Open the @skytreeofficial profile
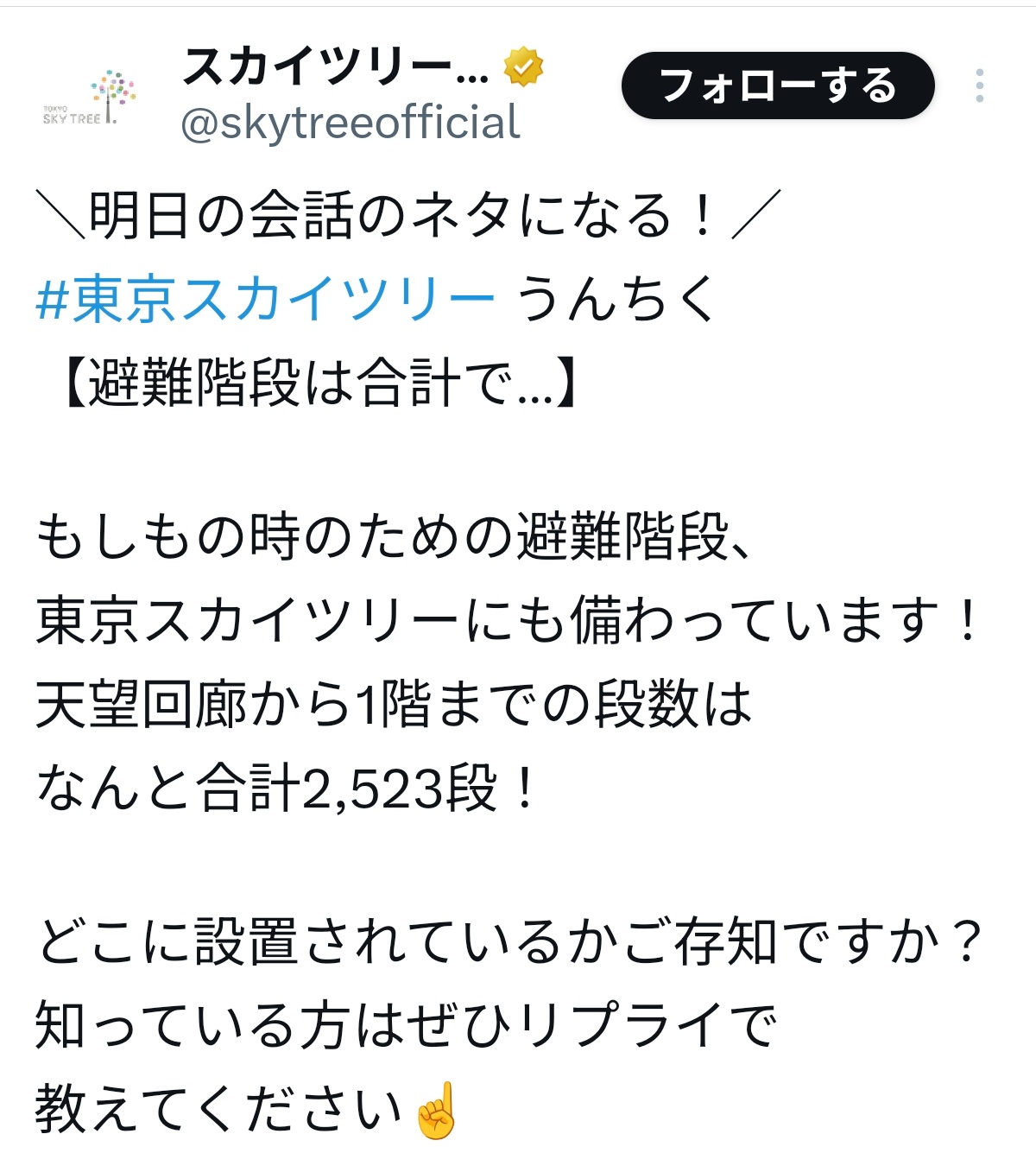 [351, 123]
